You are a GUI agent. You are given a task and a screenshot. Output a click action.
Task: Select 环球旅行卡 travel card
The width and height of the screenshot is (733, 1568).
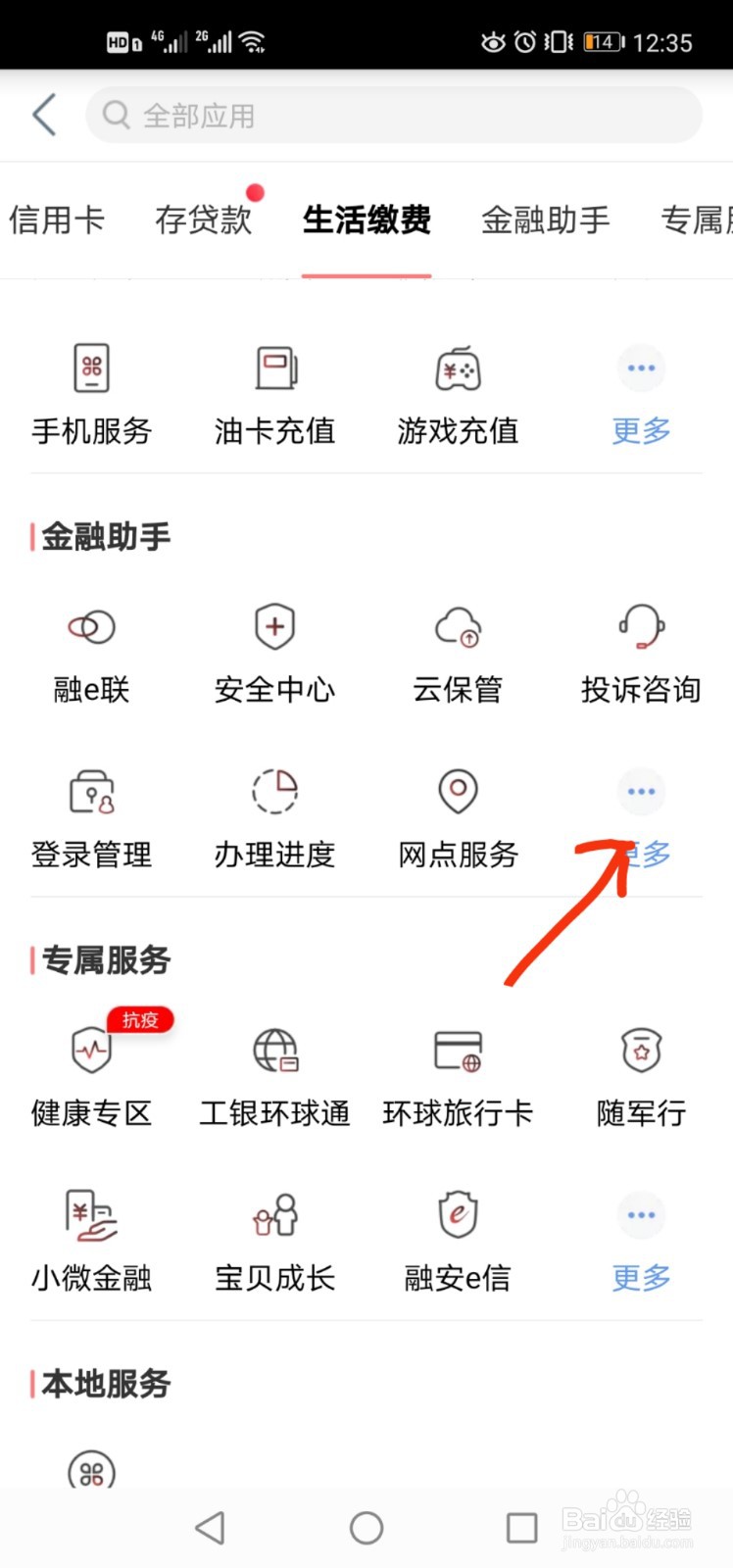(457, 1073)
